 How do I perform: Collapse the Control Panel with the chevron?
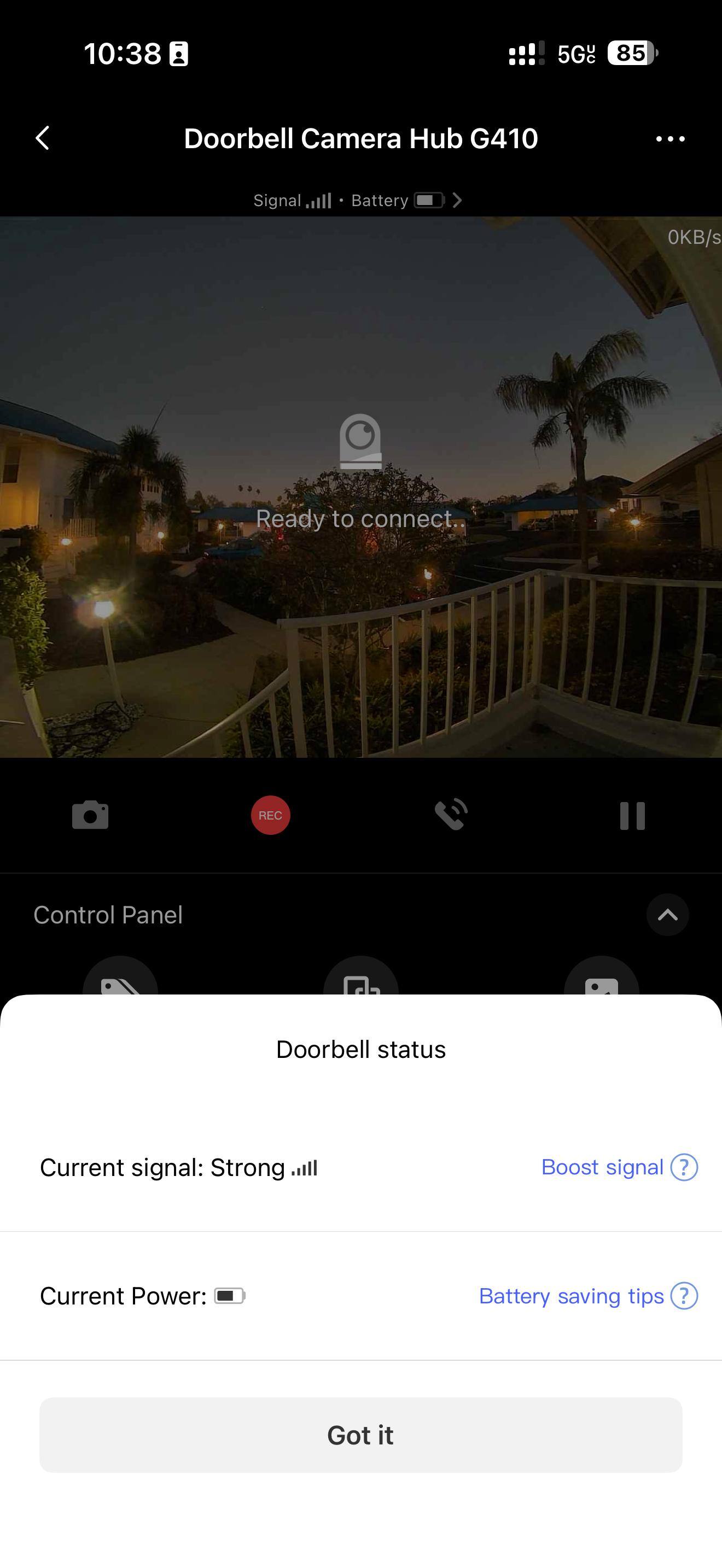pyautogui.click(x=668, y=915)
